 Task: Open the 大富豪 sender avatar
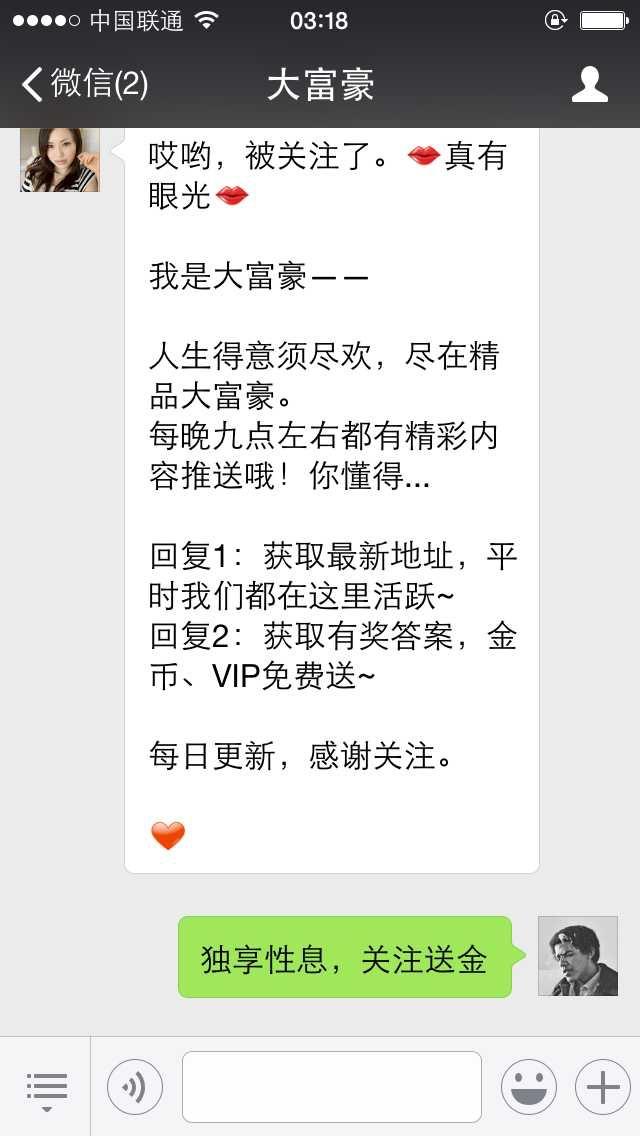click(60, 160)
